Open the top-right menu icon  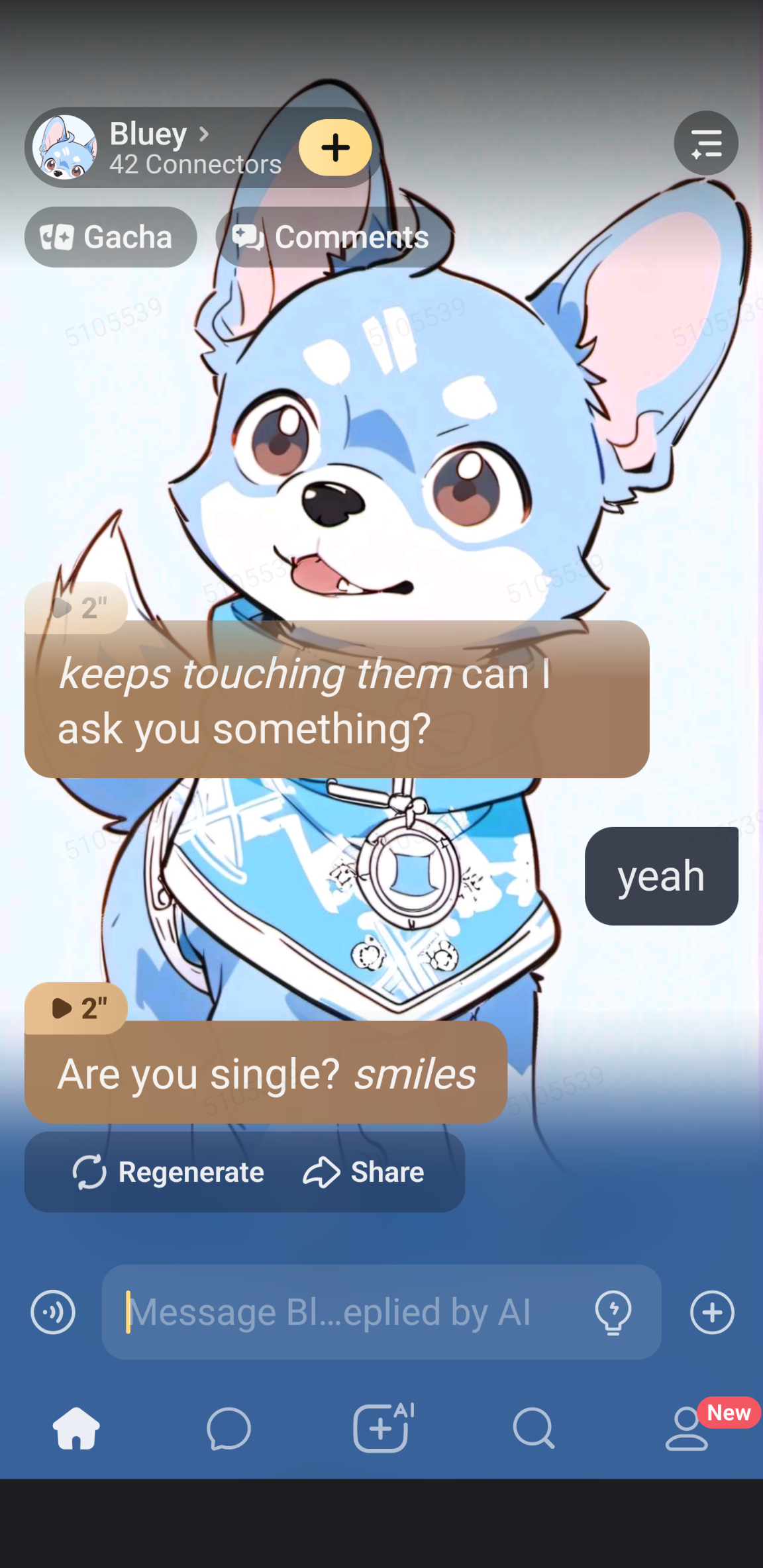706,143
